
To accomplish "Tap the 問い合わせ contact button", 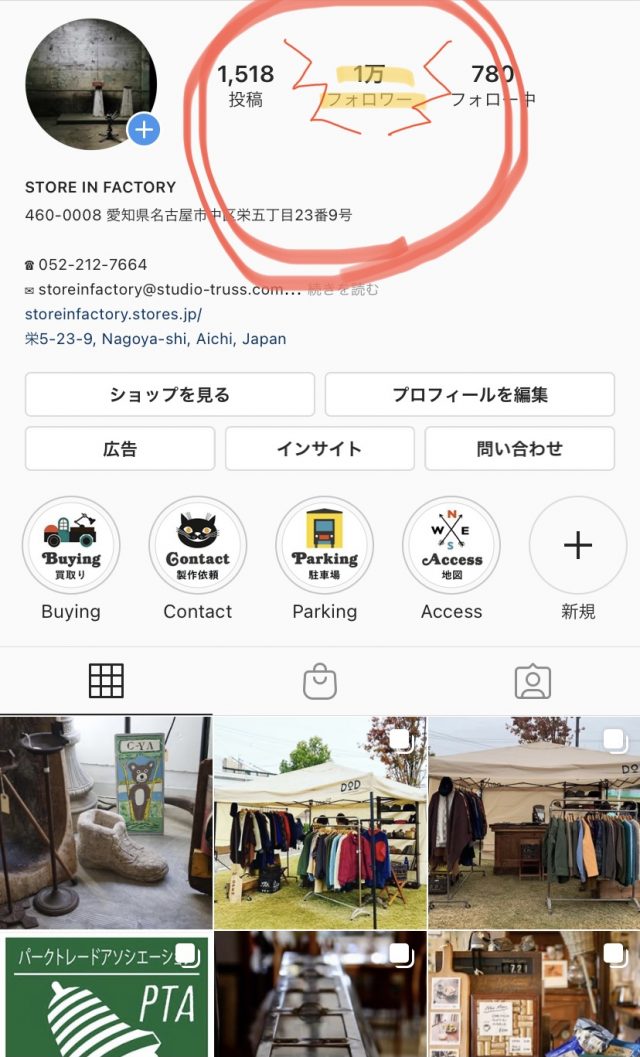I will pyautogui.click(x=519, y=449).
